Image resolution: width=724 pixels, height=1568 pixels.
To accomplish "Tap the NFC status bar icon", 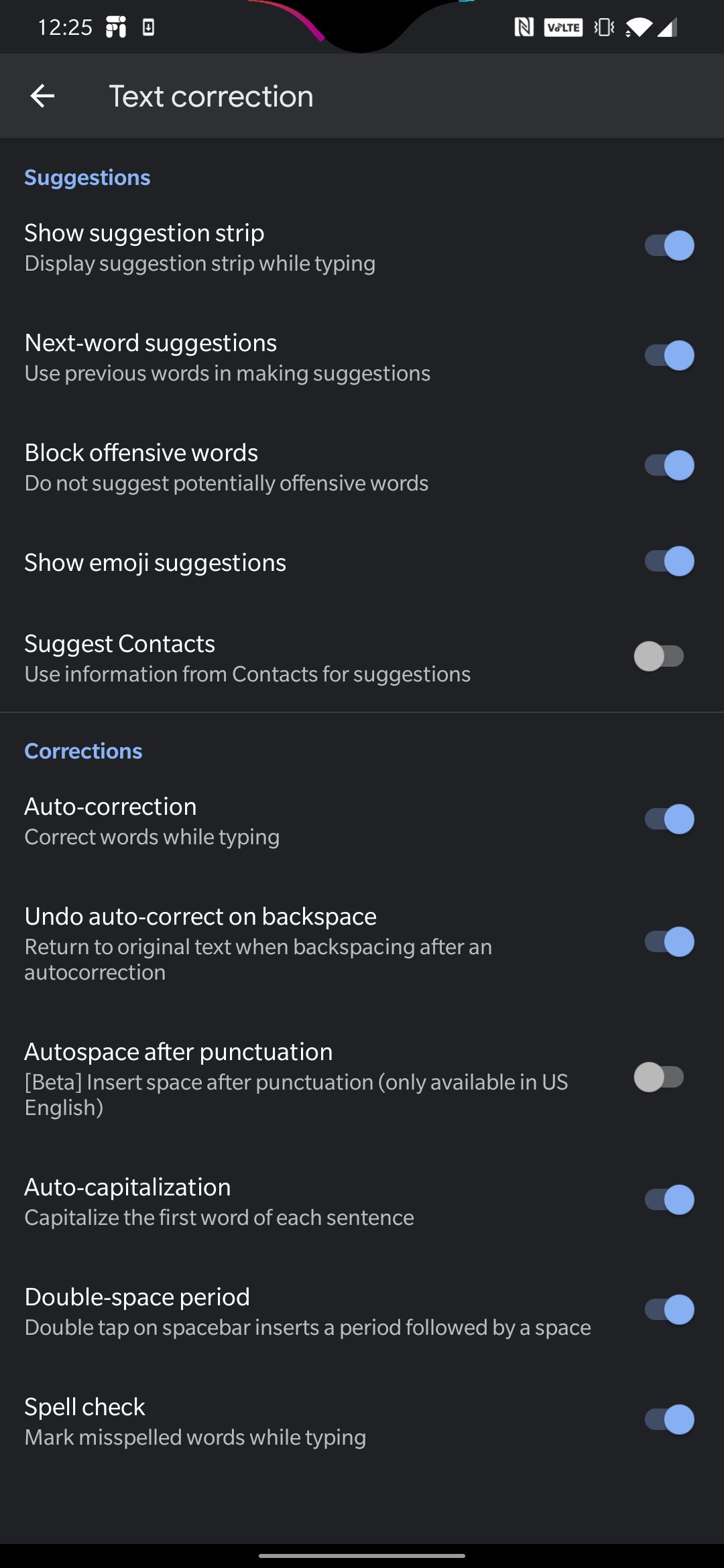I will (524, 27).
